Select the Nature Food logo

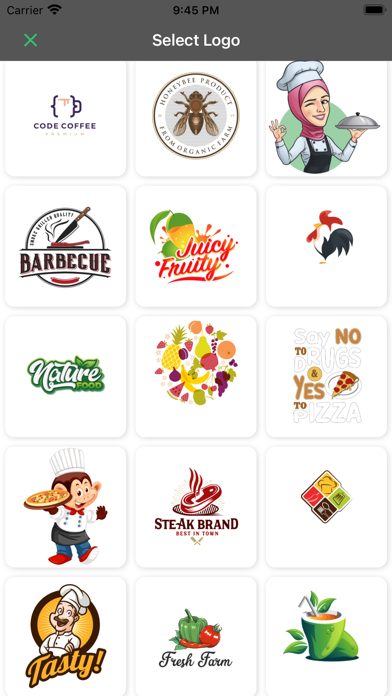click(x=65, y=376)
